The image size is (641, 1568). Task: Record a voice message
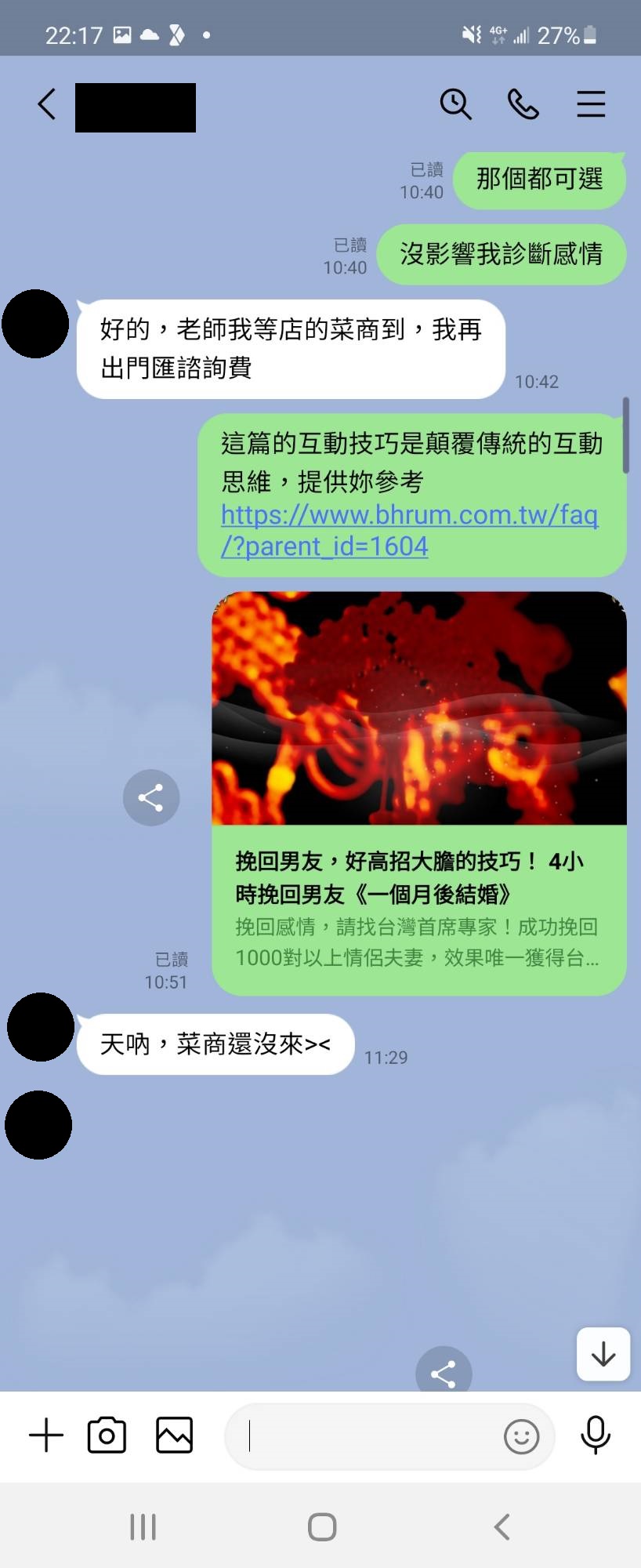pyautogui.click(x=596, y=1436)
